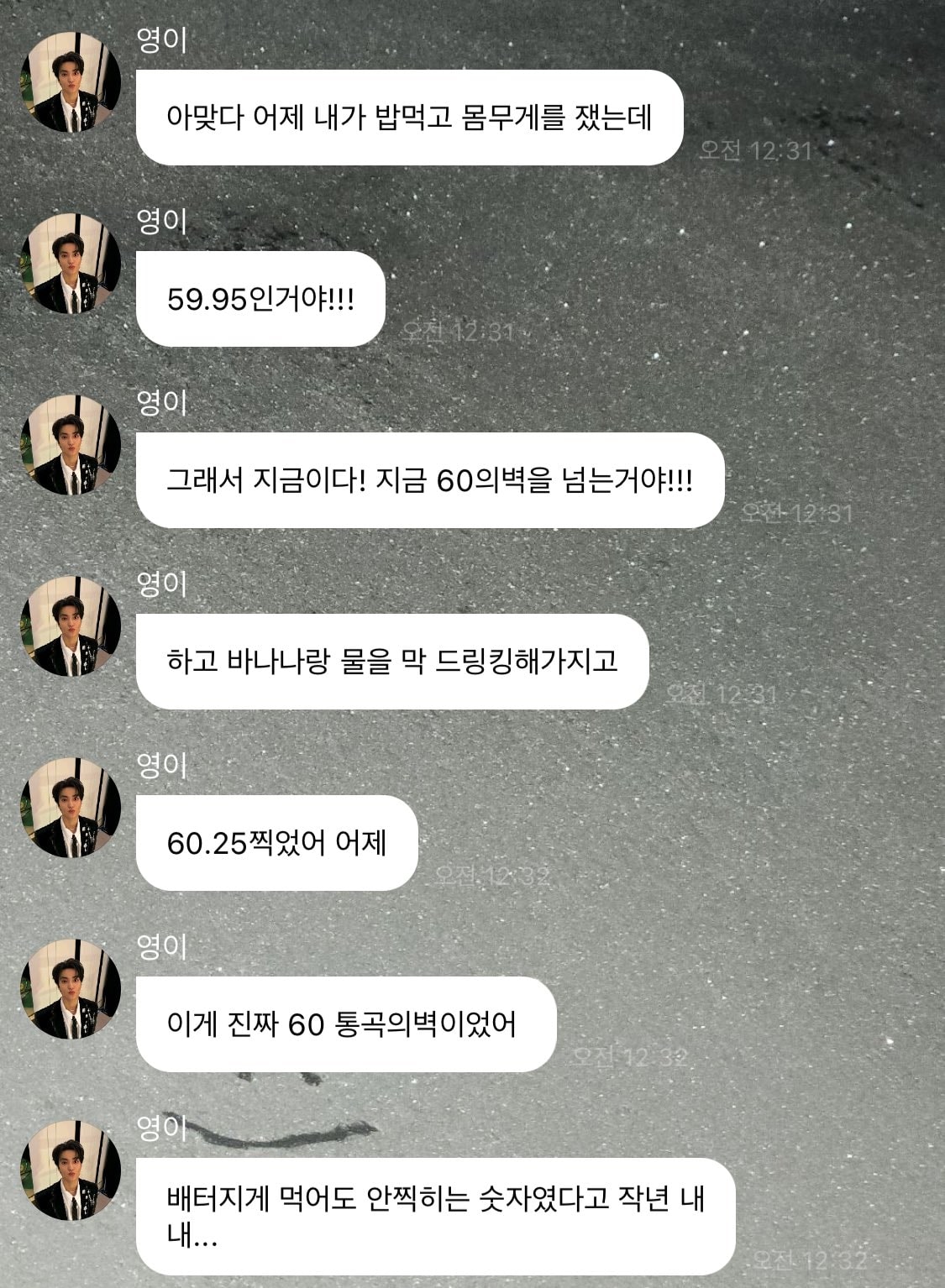Open 영이's profile photo beside the 59.95인거야 message
The height and width of the screenshot is (1288, 945).
point(70,263)
